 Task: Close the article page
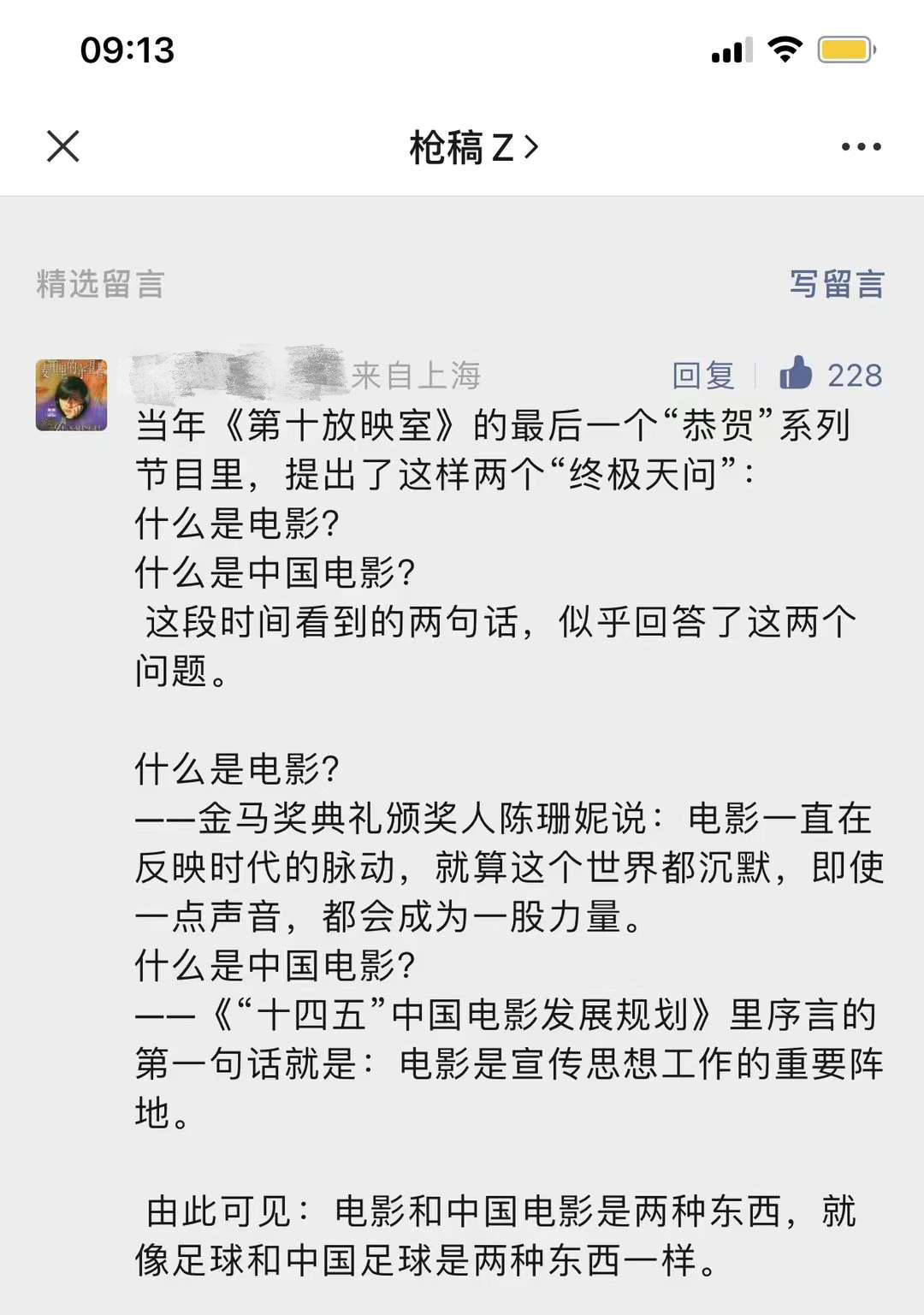tap(63, 146)
